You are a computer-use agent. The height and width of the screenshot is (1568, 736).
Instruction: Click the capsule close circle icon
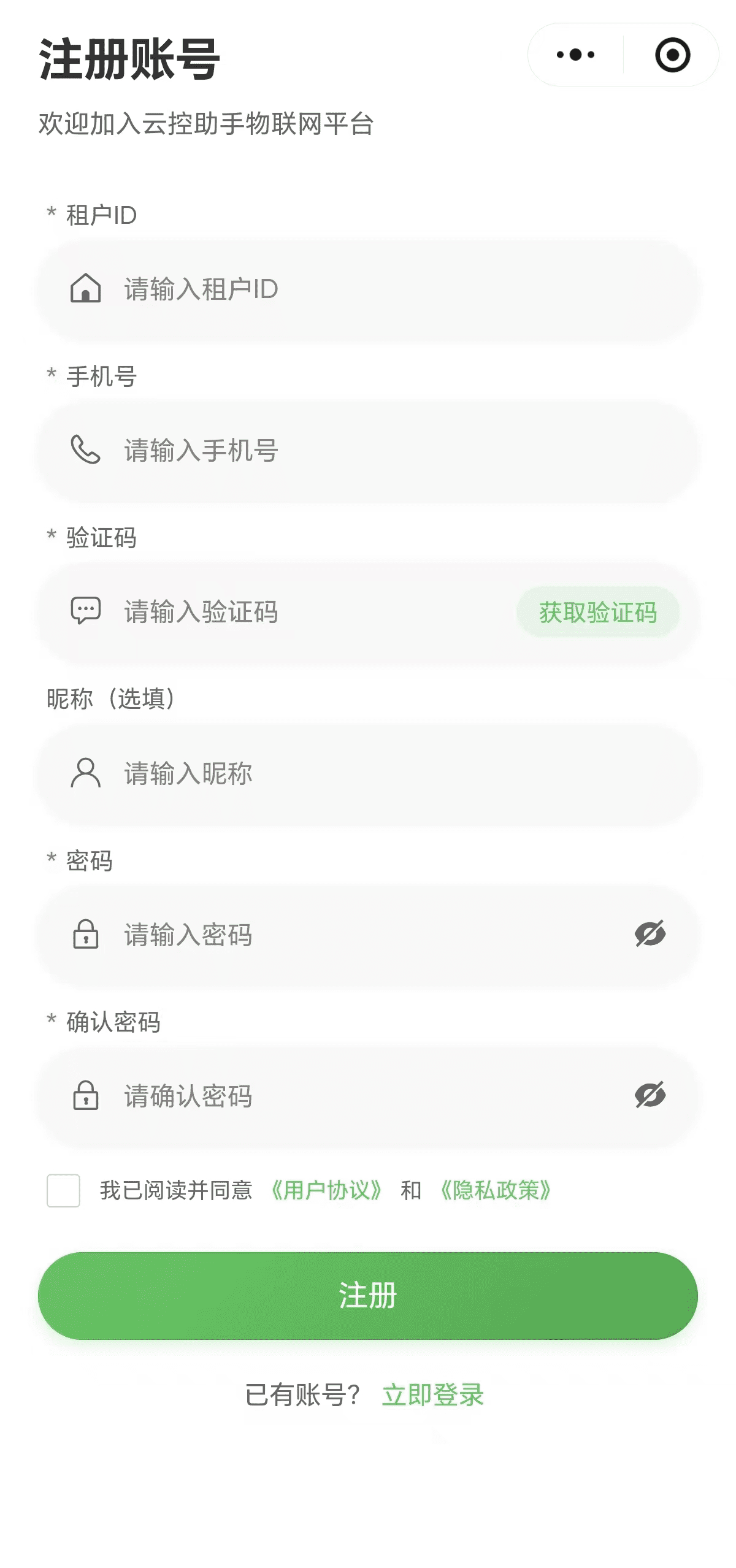click(x=672, y=55)
